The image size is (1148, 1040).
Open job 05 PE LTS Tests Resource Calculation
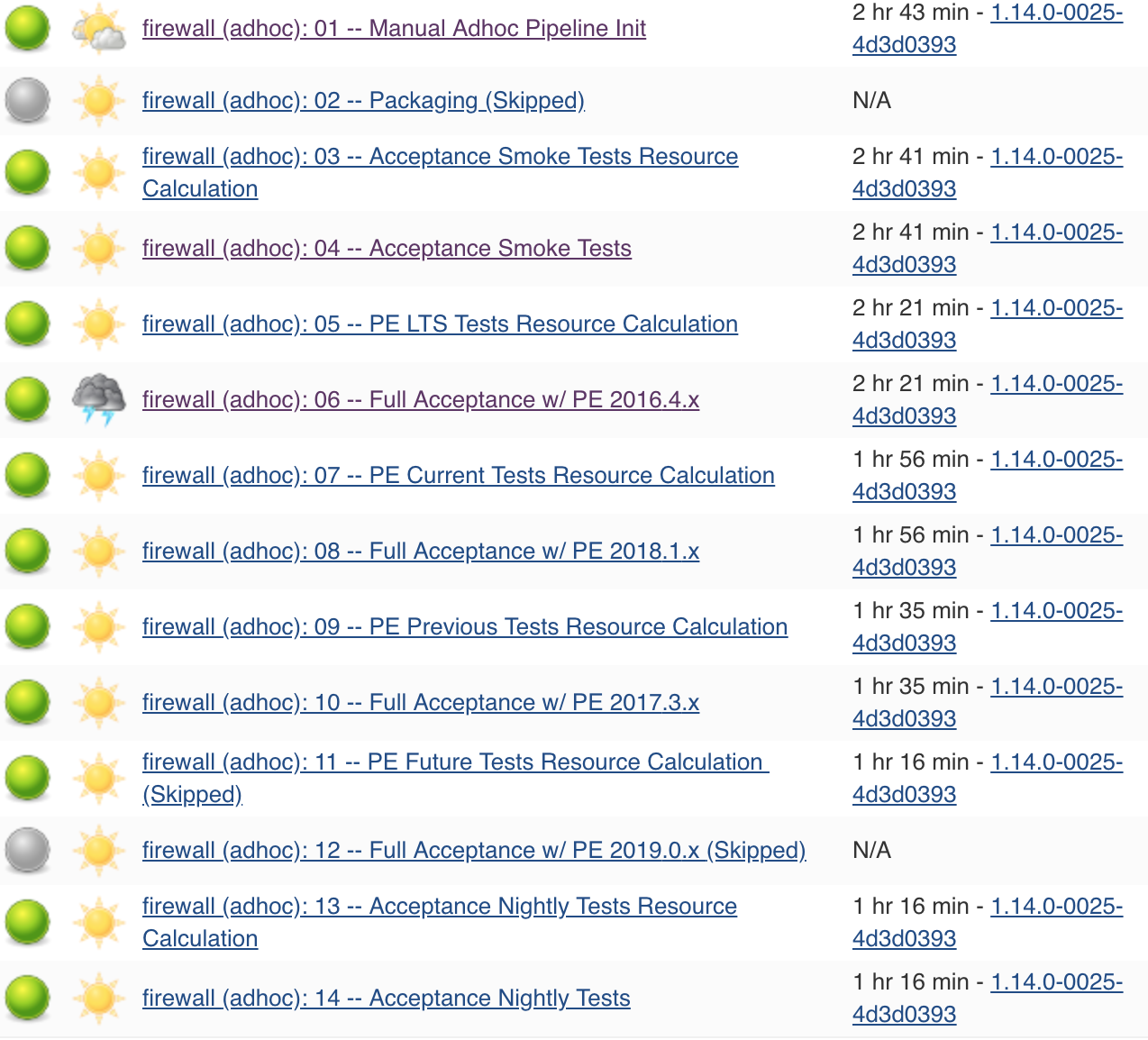[440, 324]
